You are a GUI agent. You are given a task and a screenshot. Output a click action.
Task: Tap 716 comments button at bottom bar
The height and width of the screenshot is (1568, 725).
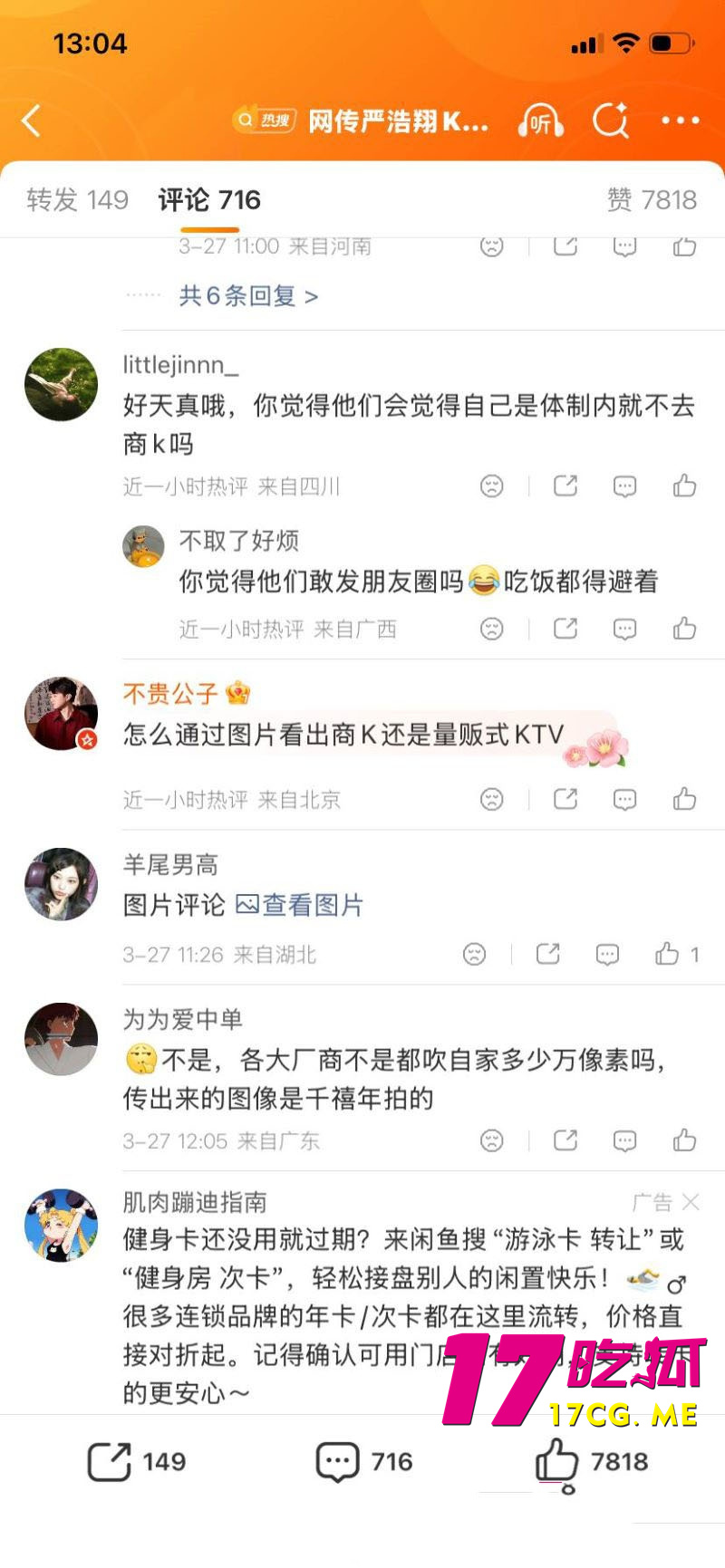tap(363, 1460)
